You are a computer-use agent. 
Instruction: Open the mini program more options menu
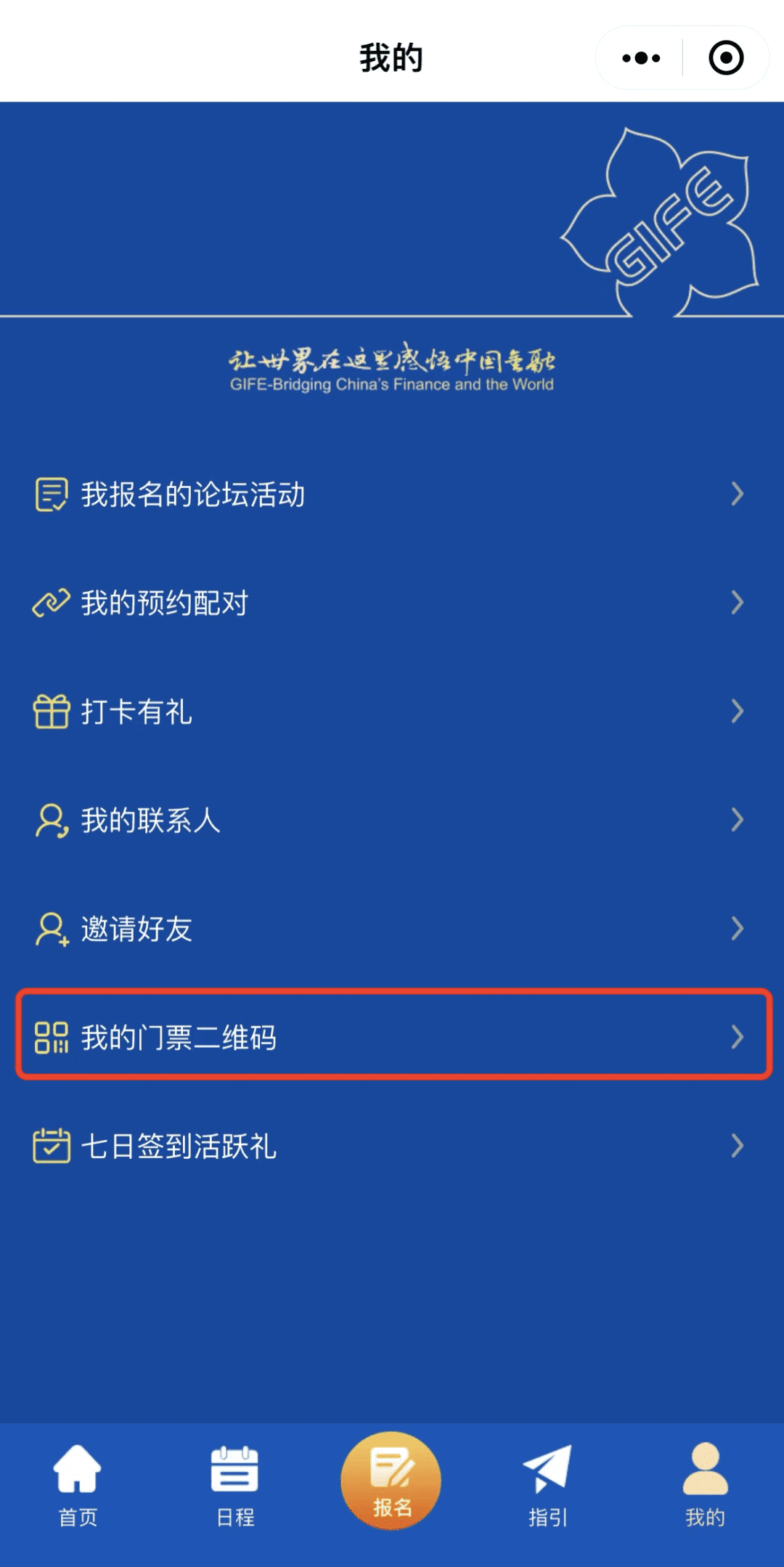(641, 58)
